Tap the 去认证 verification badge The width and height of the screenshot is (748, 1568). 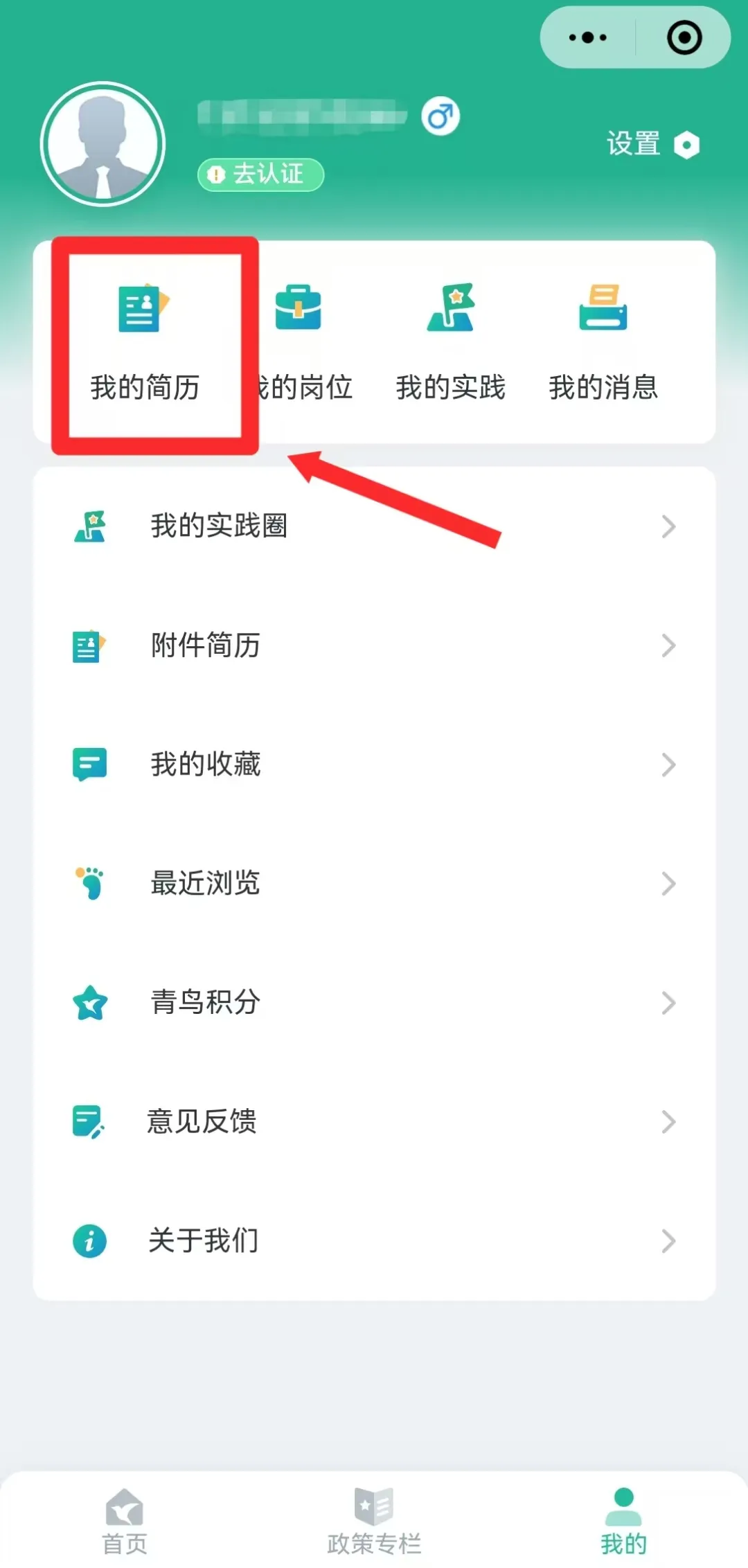(x=260, y=174)
